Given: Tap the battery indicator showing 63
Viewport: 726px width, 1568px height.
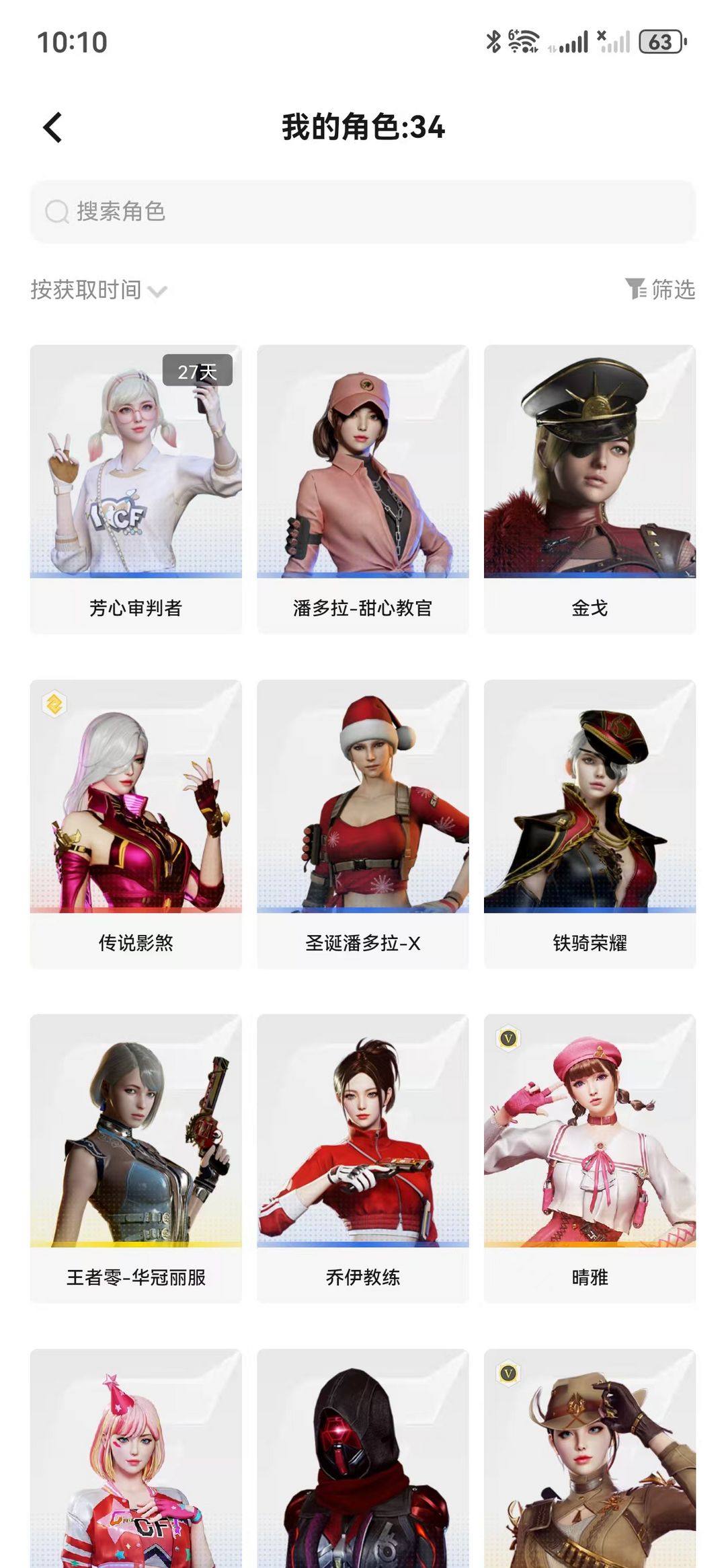Looking at the screenshot, I should (657, 42).
